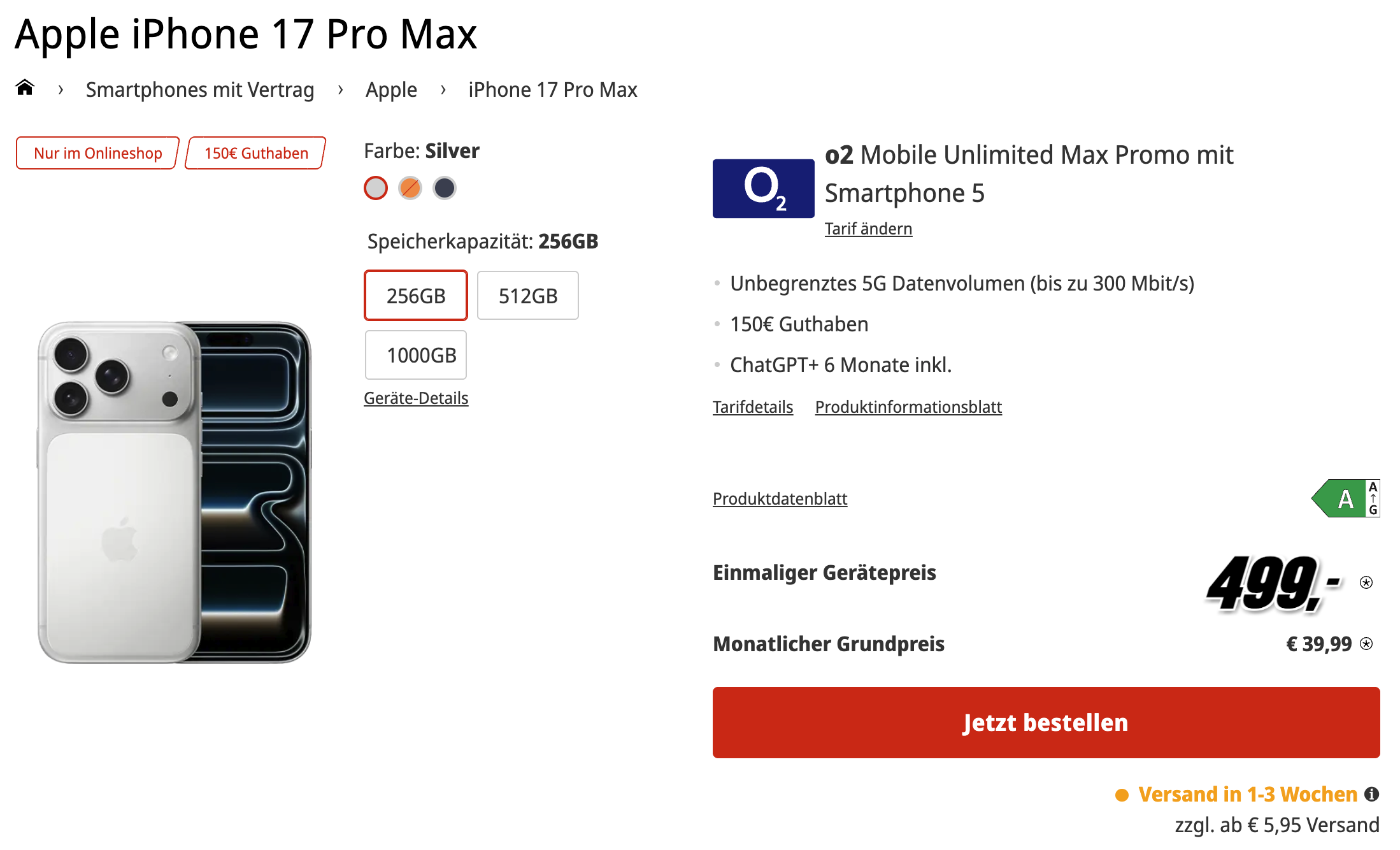Show info for Versand in 1-3 Wochen
The image size is (1400, 850).
1372,794
